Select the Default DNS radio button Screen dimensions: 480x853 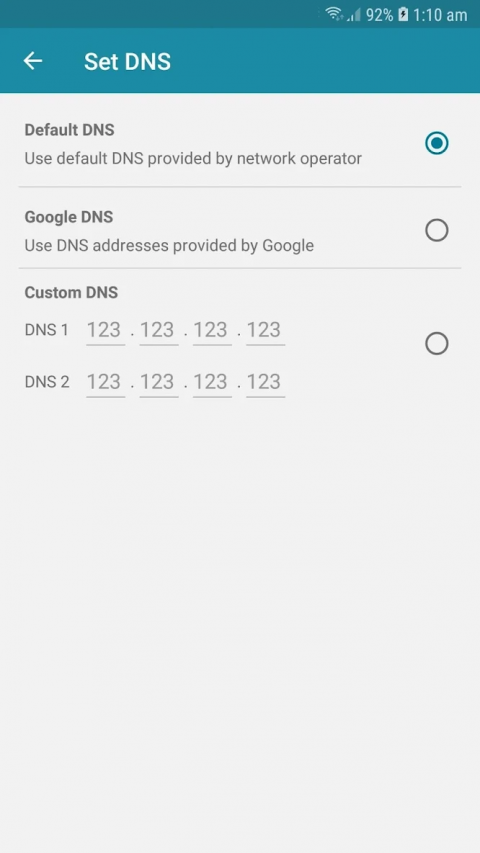click(436, 144)
